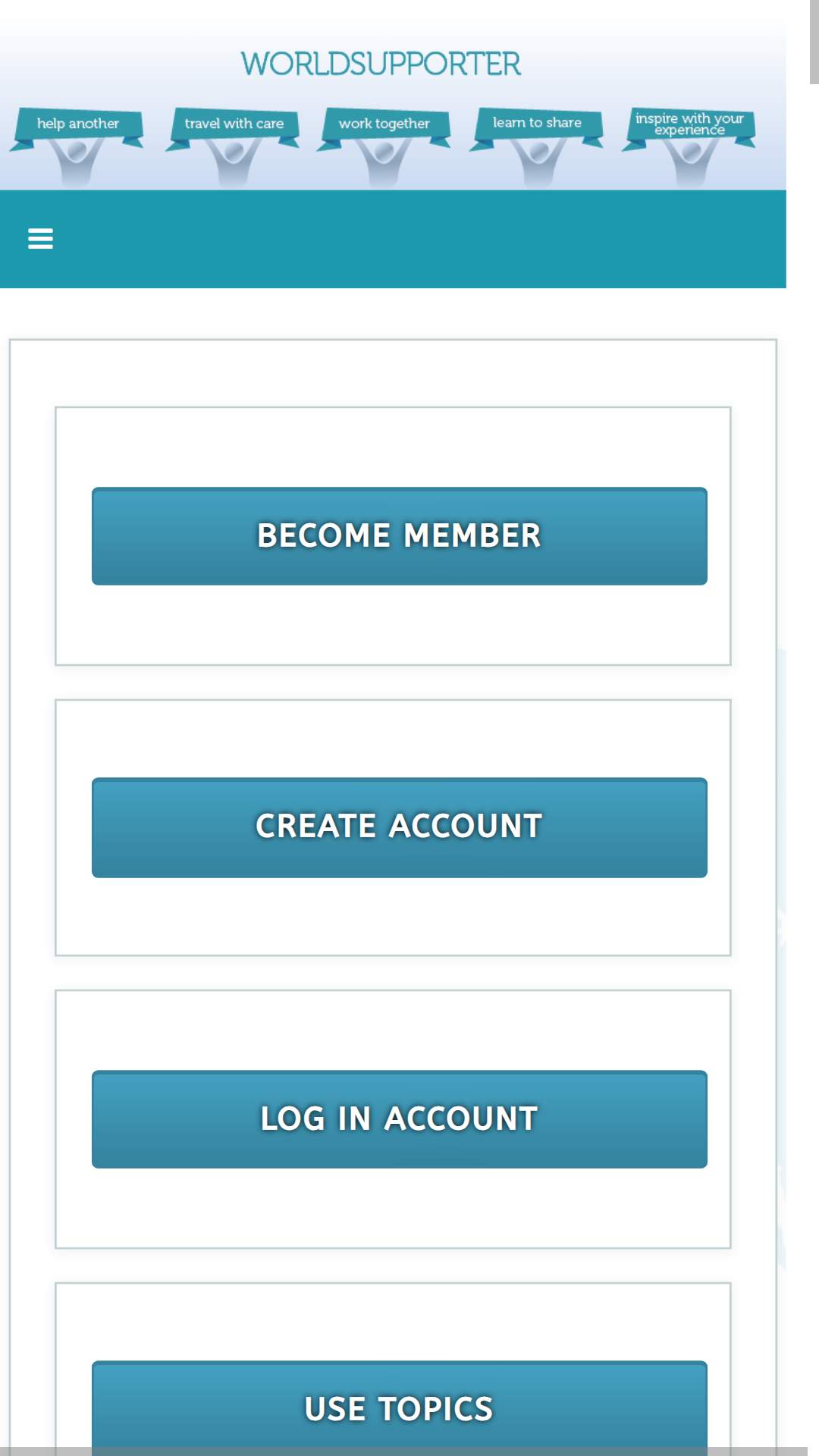Tap the Become Member button
The height and width of the screenshot is (1456, 819).
400,536
